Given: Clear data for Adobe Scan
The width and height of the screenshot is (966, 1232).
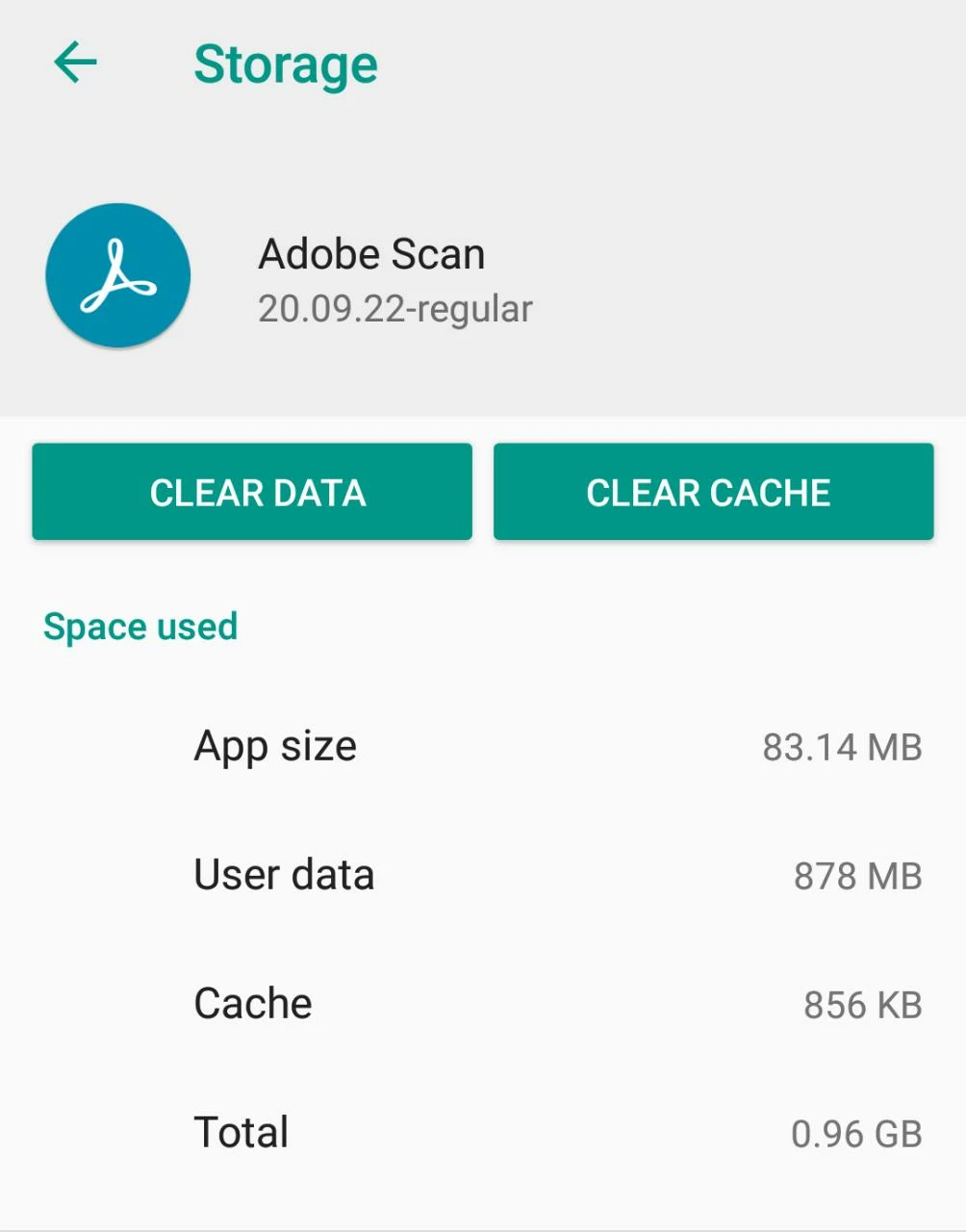Looking at the screenshot, I should pos(252,492).
